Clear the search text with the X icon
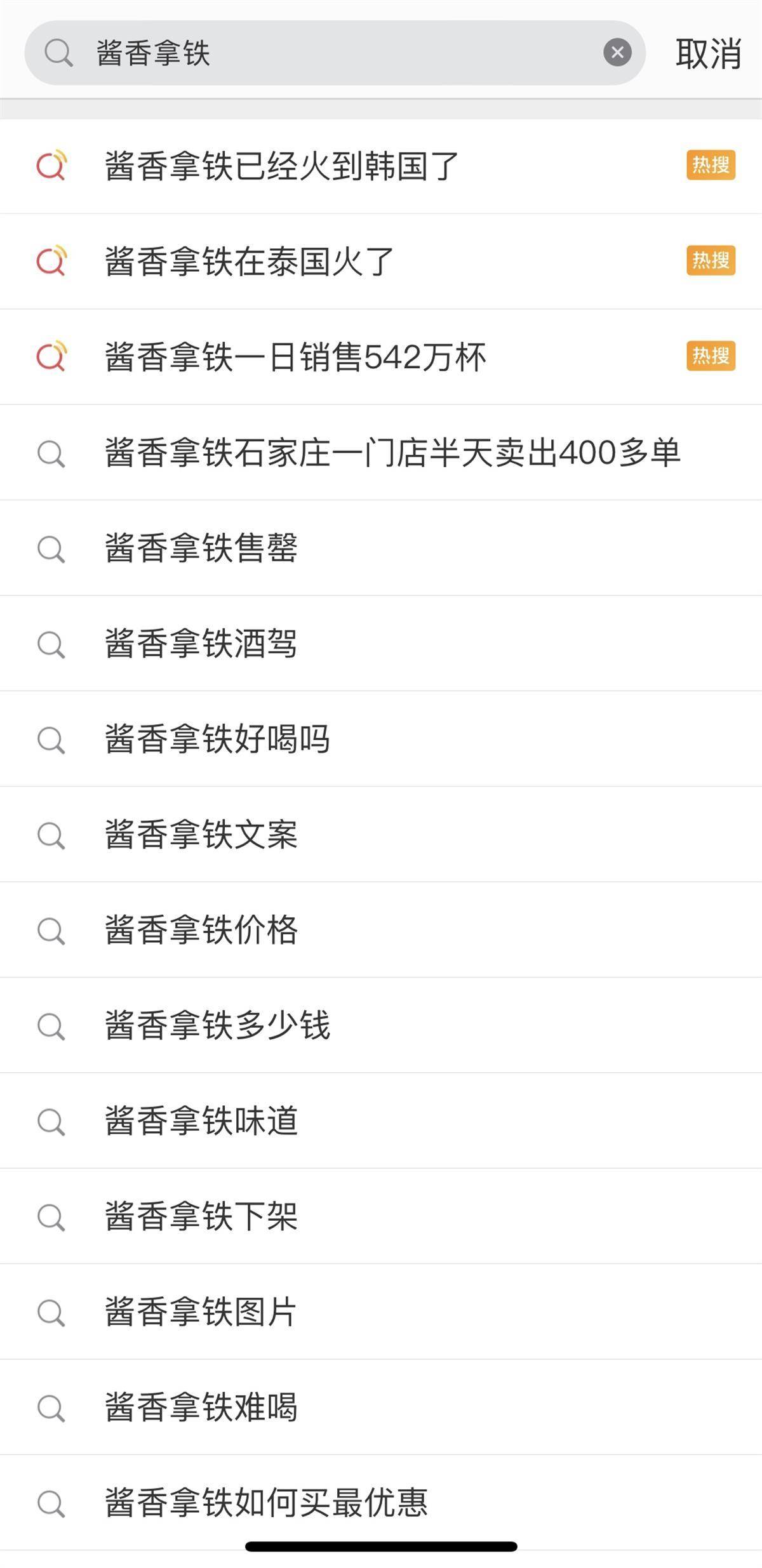Screen dimensions: 762x1568 click(617, 53)
